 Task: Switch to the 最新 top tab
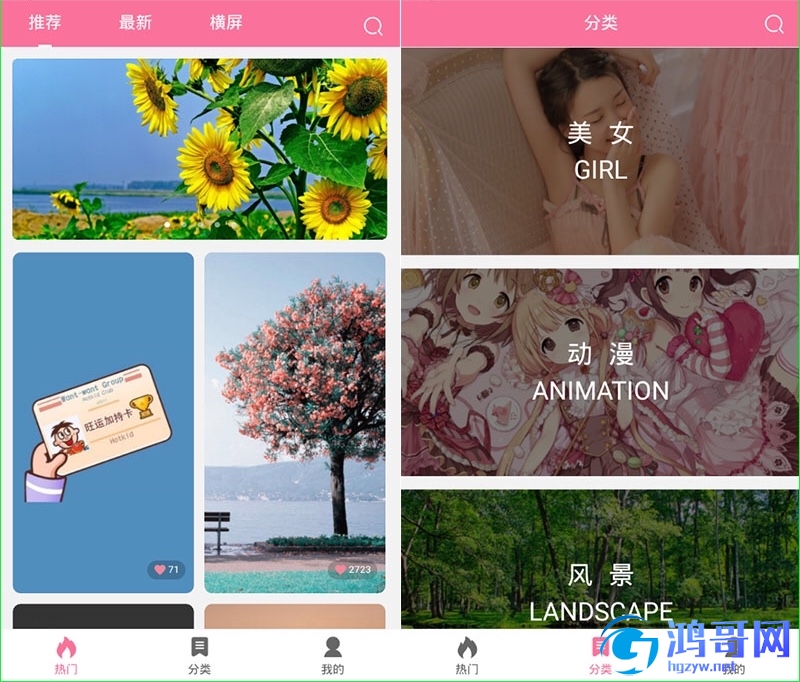pos(135,22)
